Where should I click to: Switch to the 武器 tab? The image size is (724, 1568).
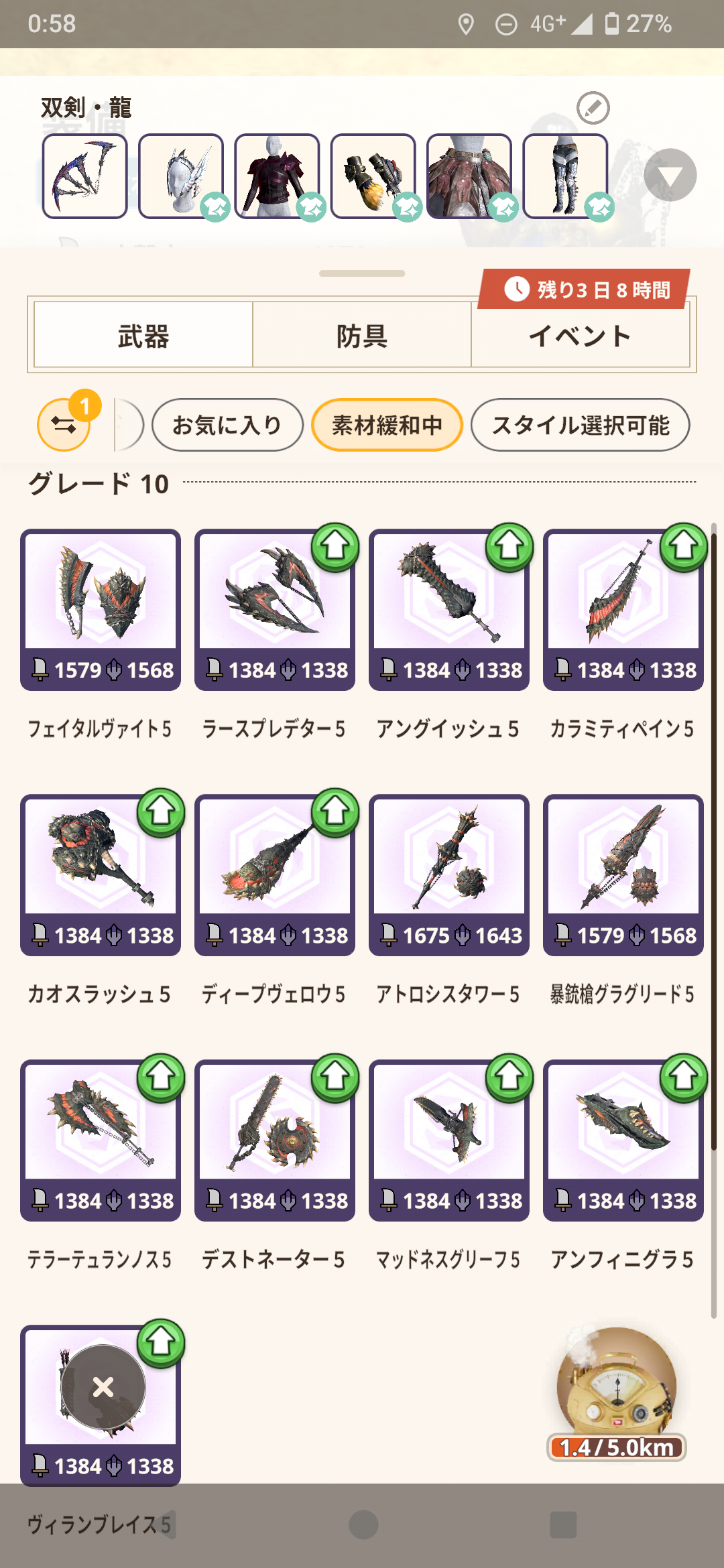tap(143, 335)
